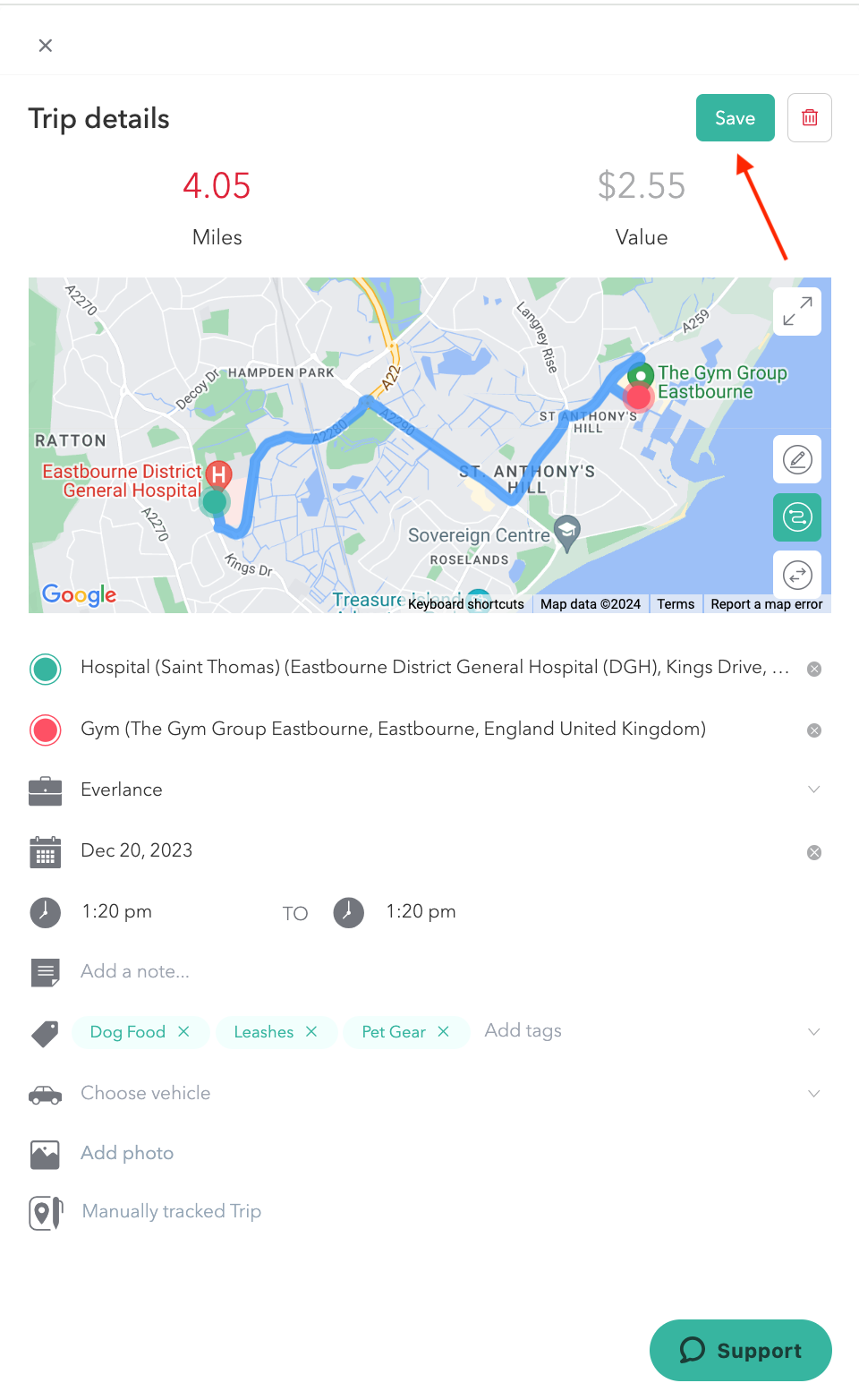Add a photo to the trip

(x=127, y=1153)
